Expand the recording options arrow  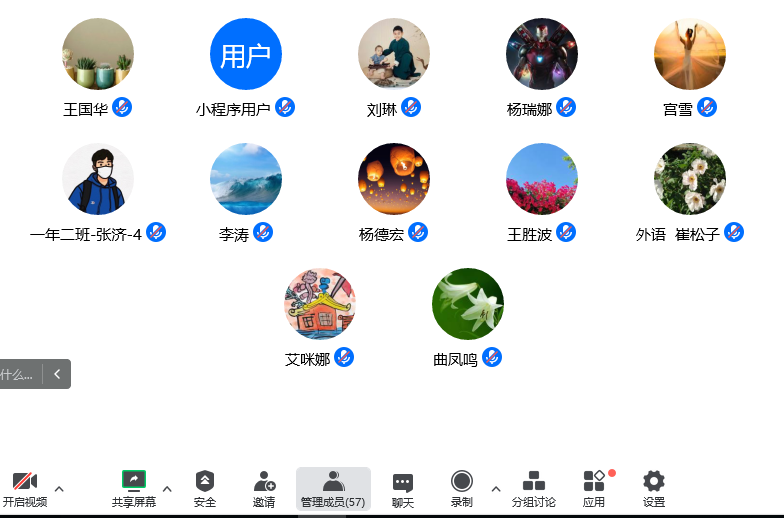click(495, 488)
